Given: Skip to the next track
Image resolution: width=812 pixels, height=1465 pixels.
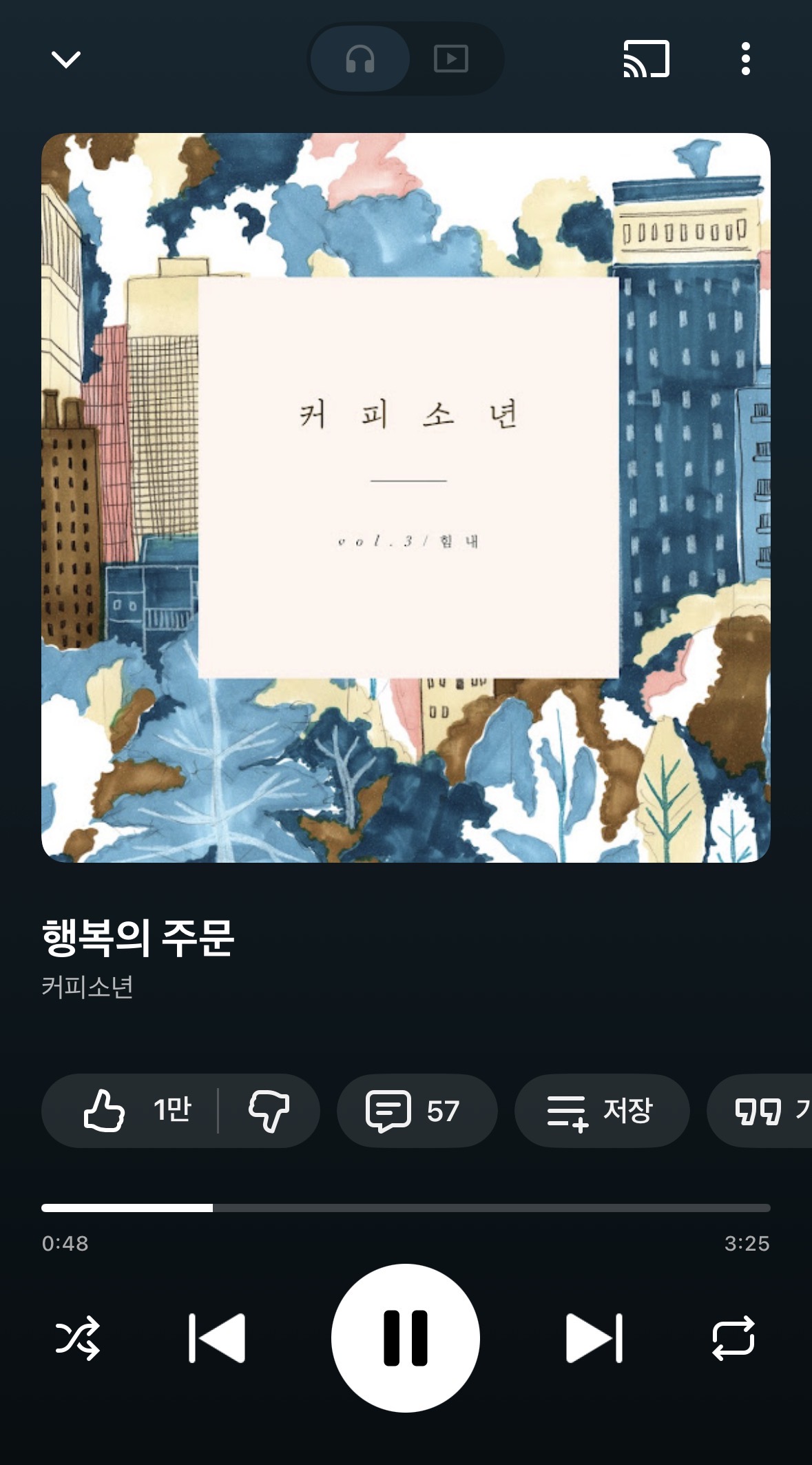Looking at the screenshot, I should pos(594,1338).
